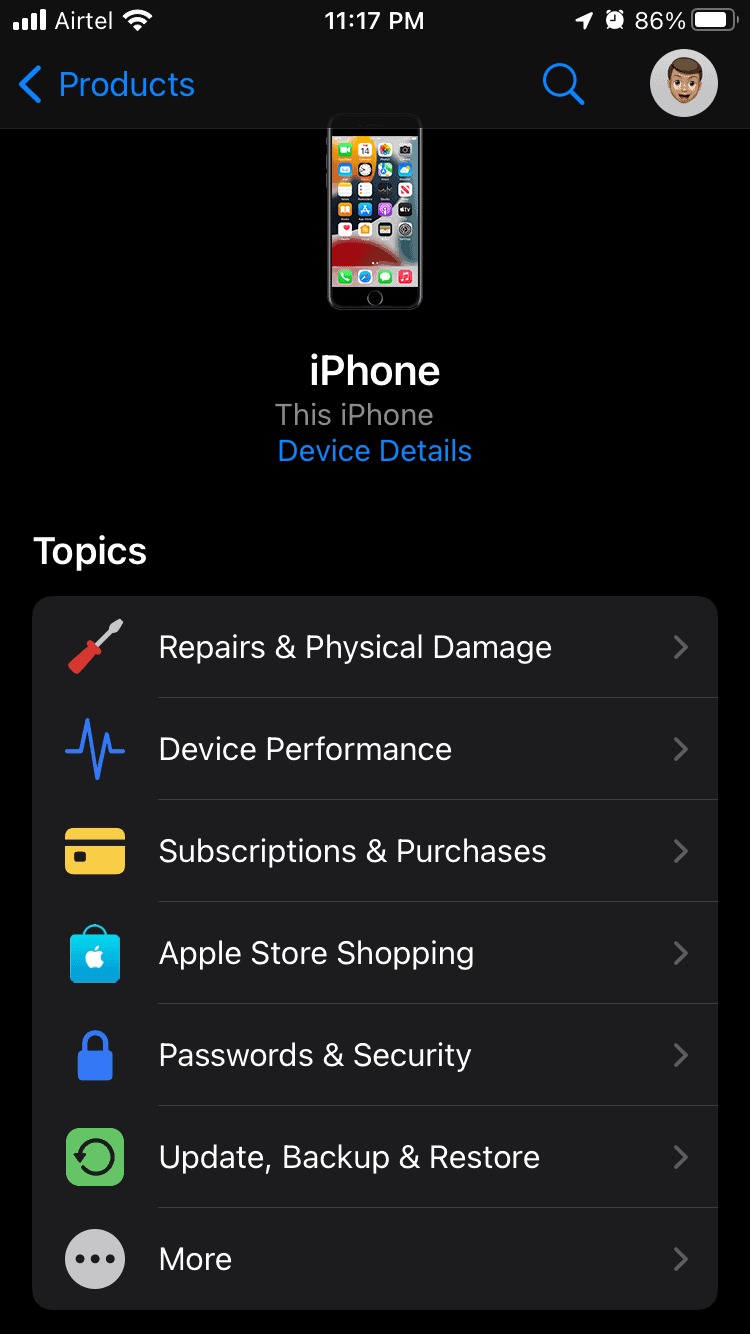Open the Repairs & Physical Damage topic

tap(355, 646)
